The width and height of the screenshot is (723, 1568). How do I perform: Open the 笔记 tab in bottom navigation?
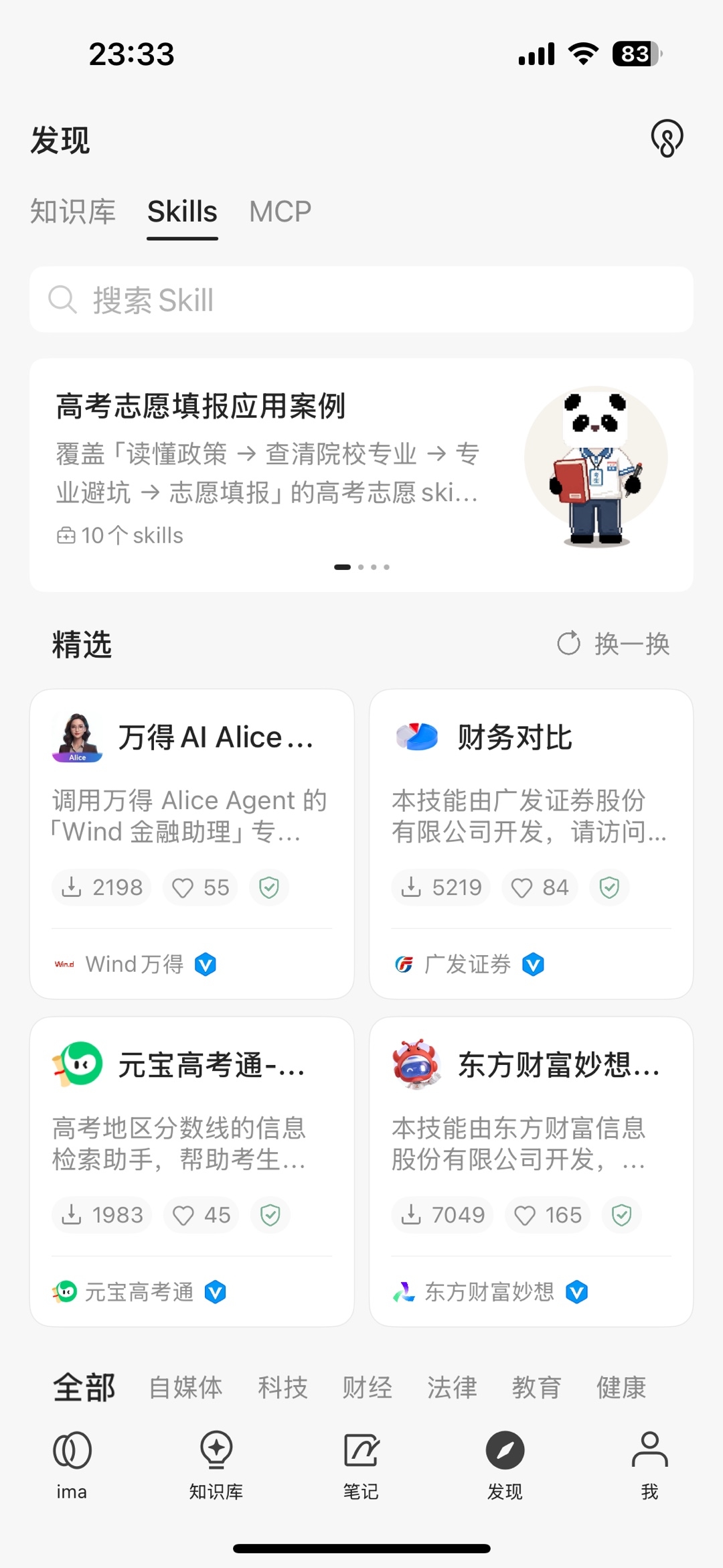(x=361, y=1466)
